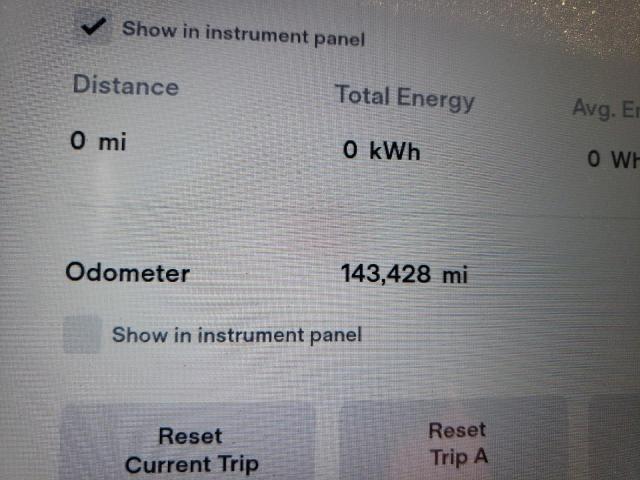640x480 pixels.
Task: Reset Trip A
Action: pyautogui.click(x=456, y=443)
